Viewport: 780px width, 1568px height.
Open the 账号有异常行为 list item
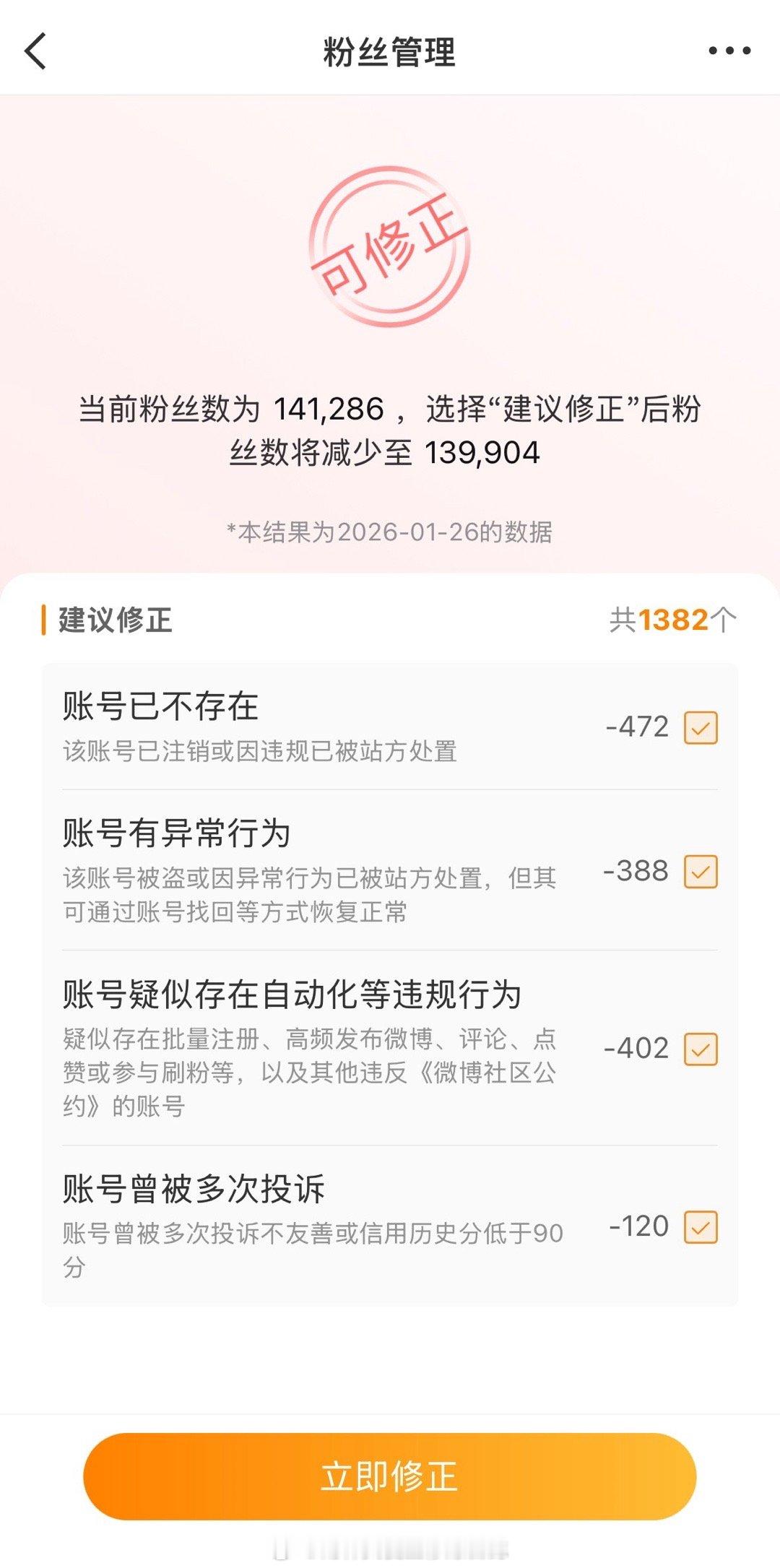point(289,870)
